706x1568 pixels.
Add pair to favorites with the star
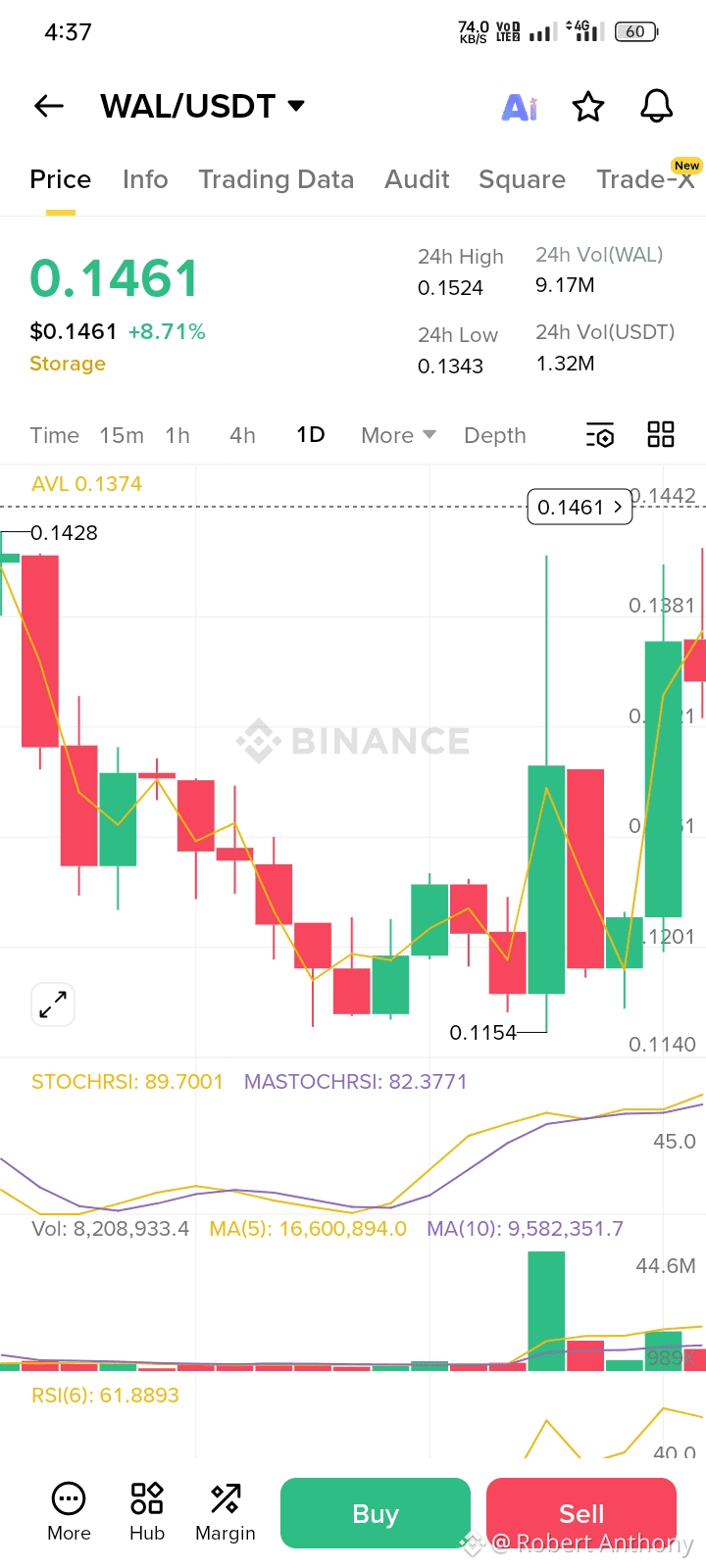tap(588, 106)
